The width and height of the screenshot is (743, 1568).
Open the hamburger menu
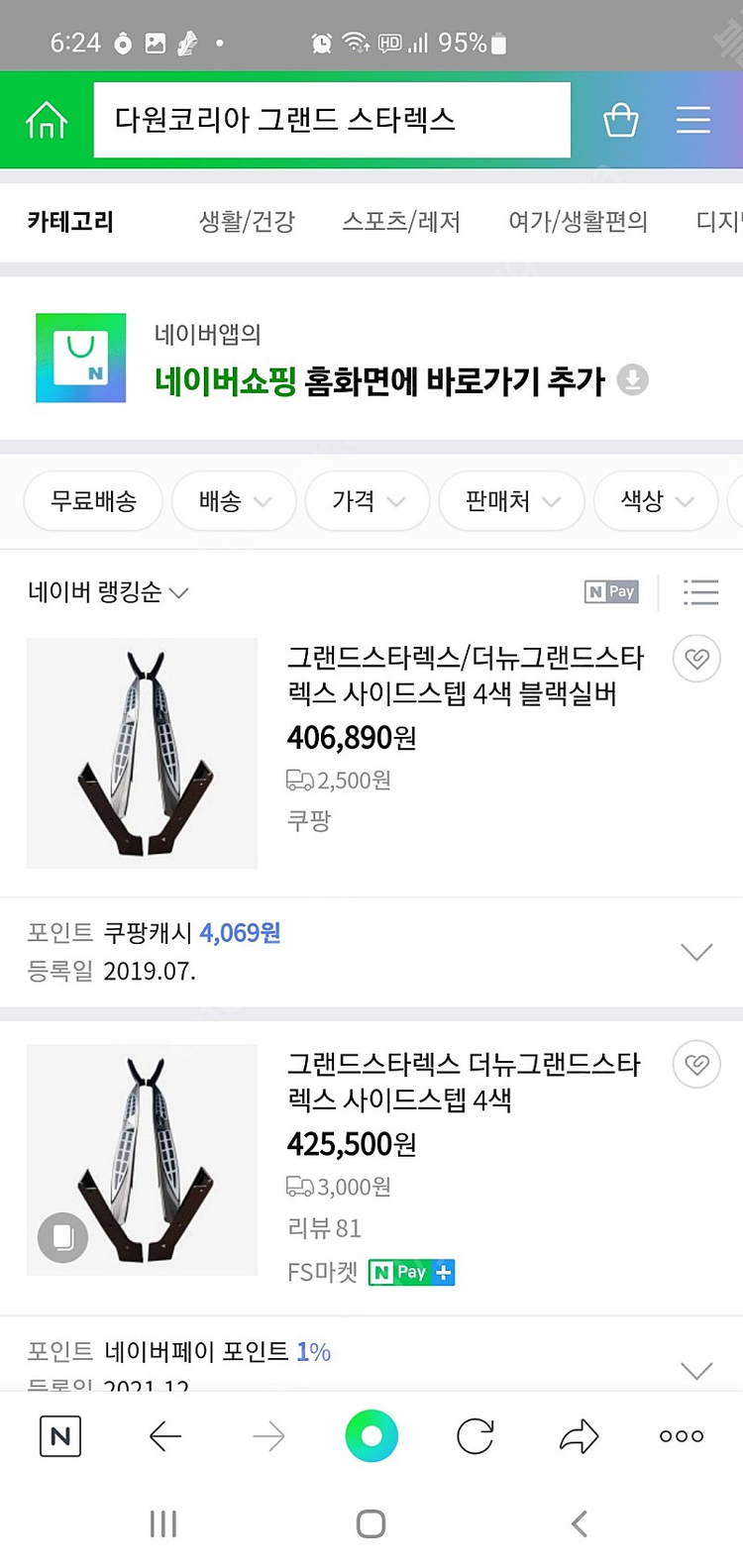click(693, 121)
